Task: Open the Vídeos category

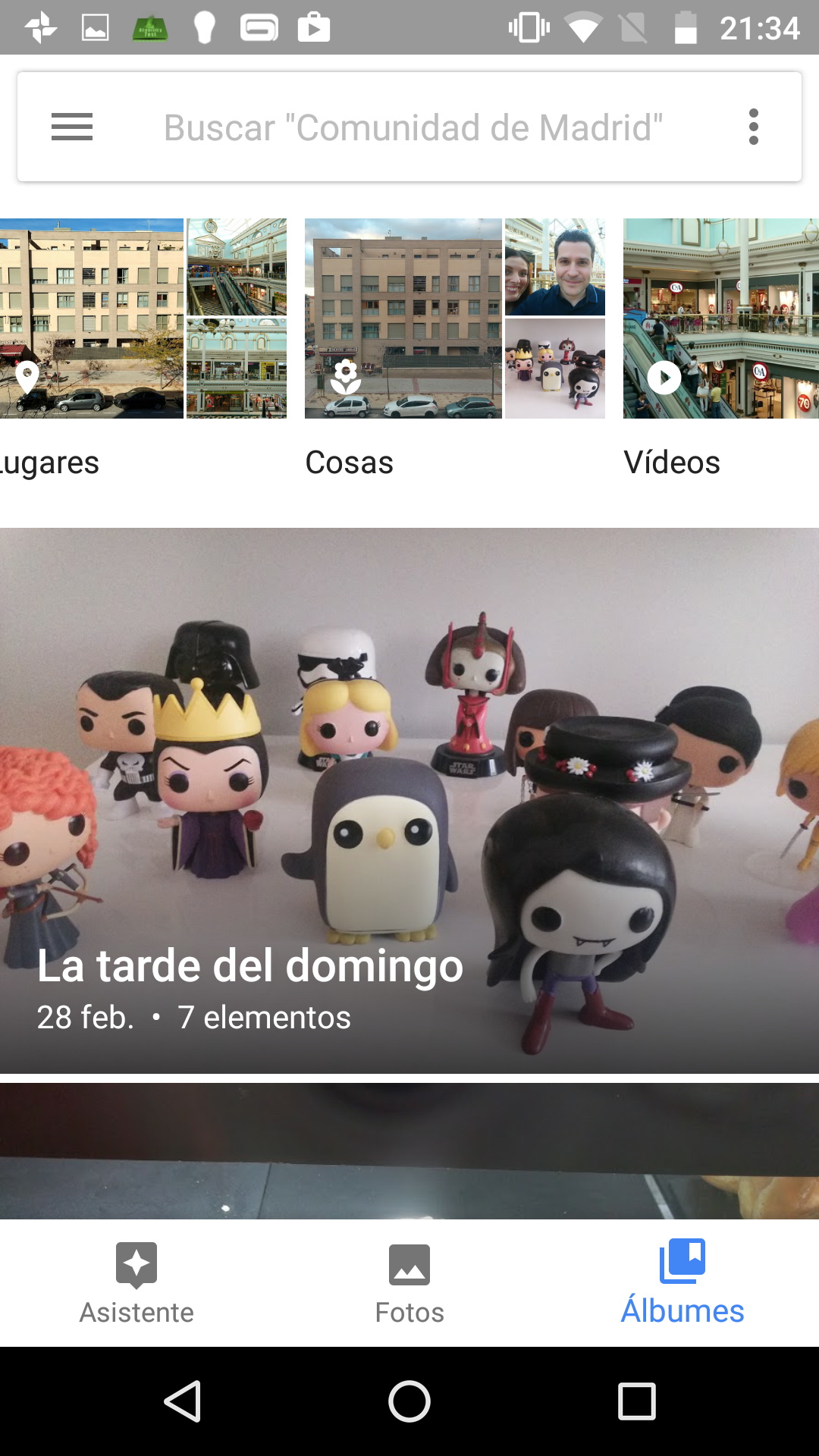Action: click(x=720, y=318)
